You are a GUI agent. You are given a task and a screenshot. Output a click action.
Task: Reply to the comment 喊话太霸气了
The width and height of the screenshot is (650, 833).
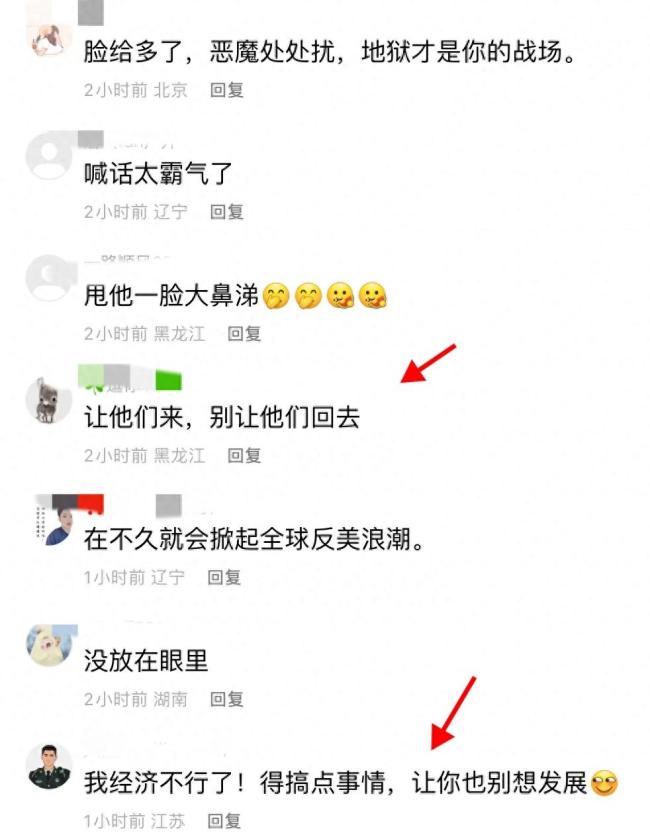pos(227,212)
